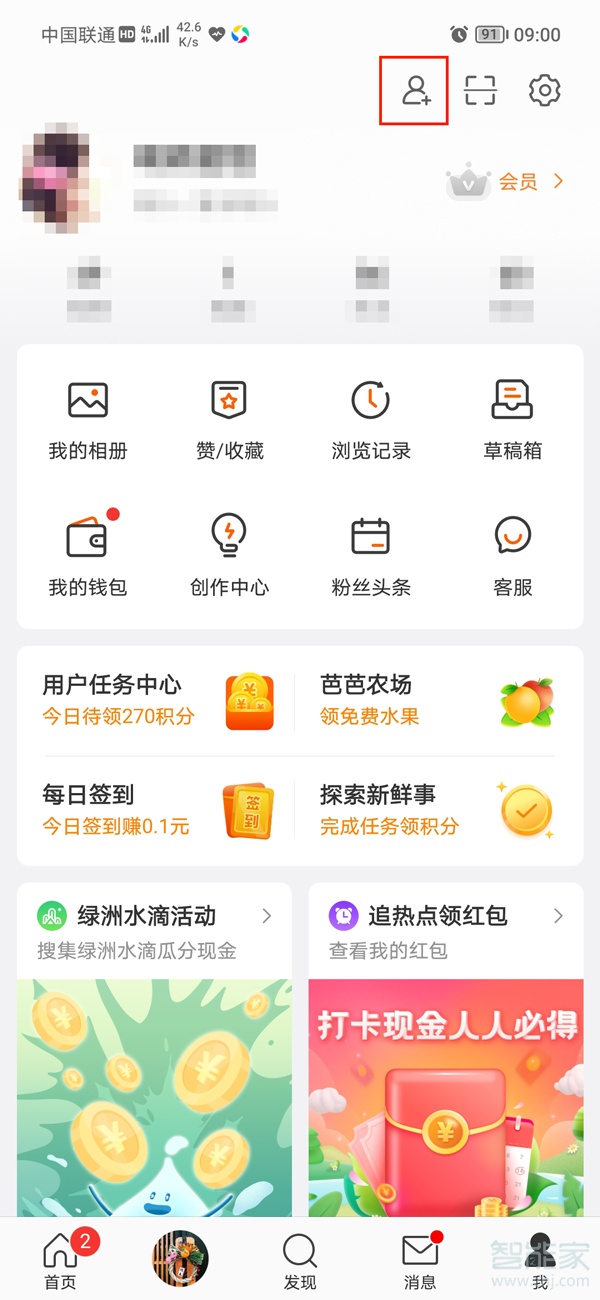Screen dimensions: 600x1300
Task: Open 我的相册 photo album
Action: (88, 419)
